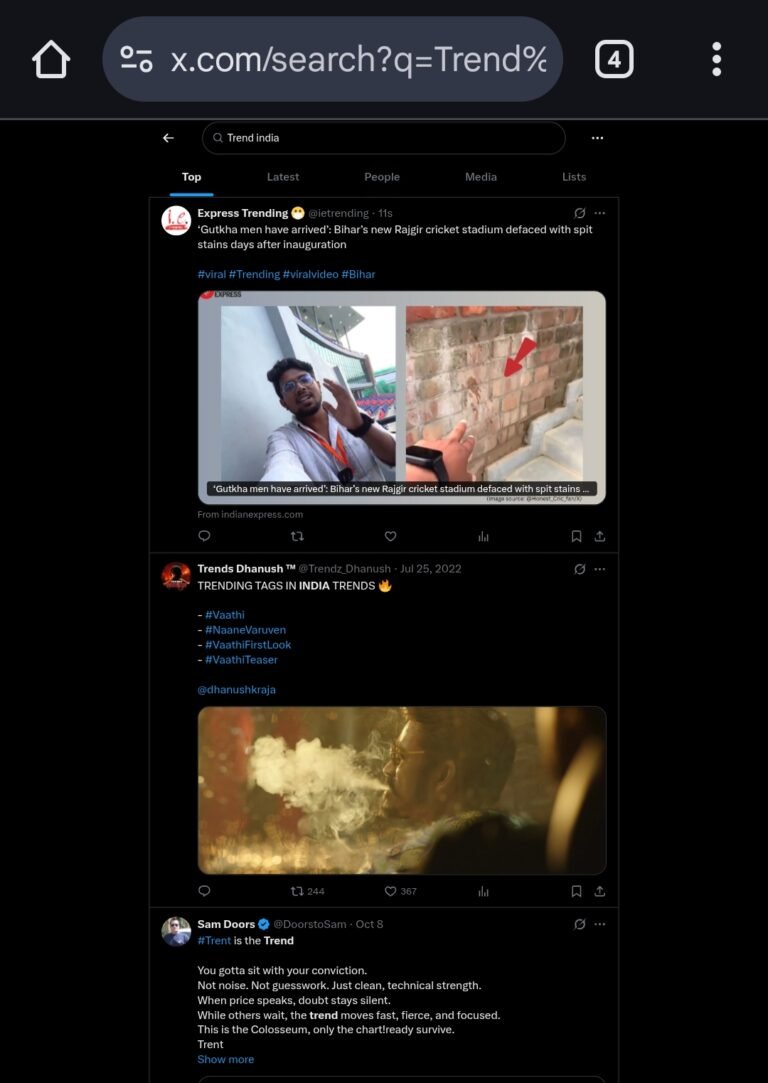This screenshot has width=768, height=1083.
Task: Like the Express Trending post
Action: pos(390,536)
